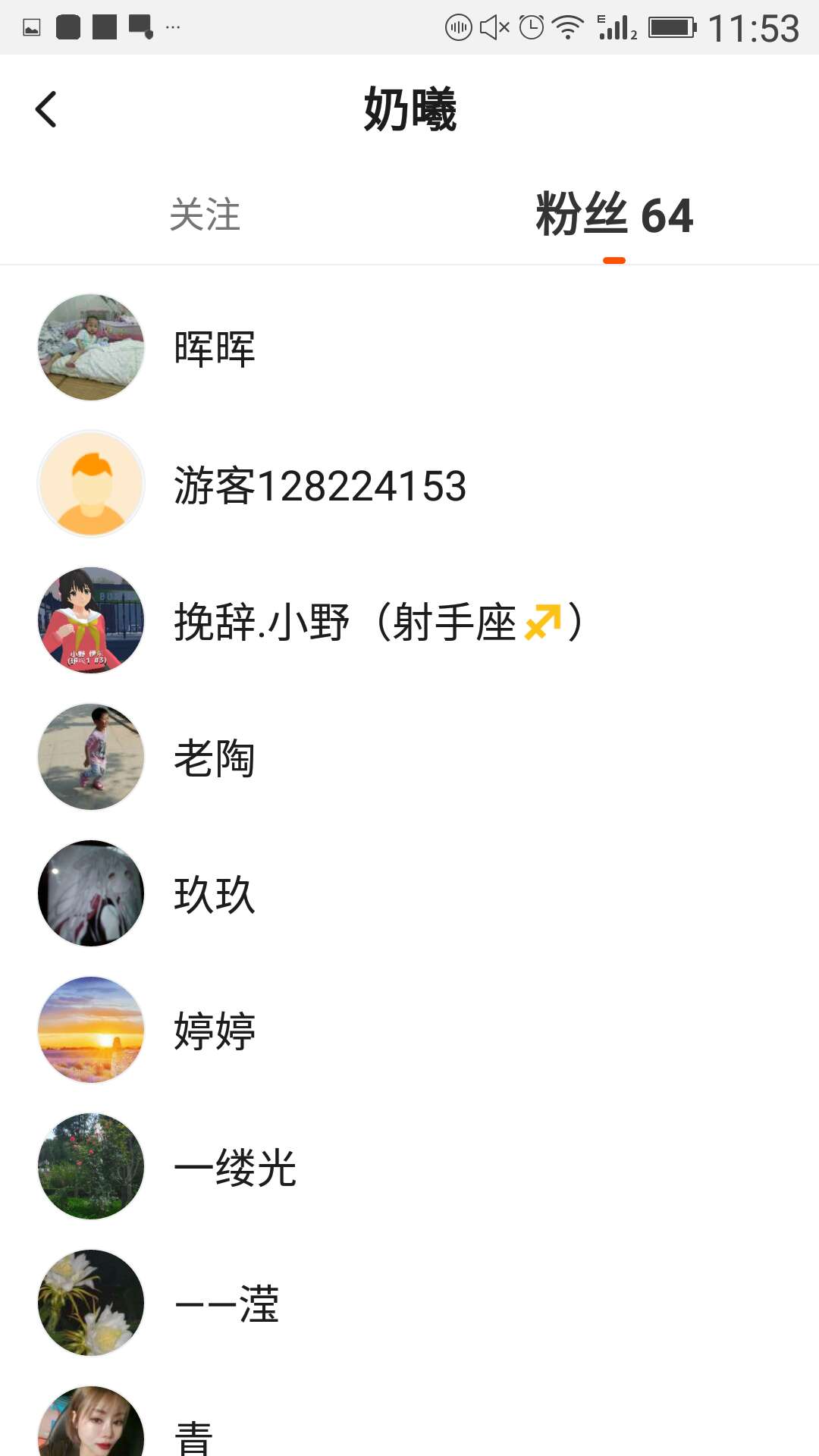Select the 粉丝 64 tab
Screen dimensions: 819x1456
[614, 215]
